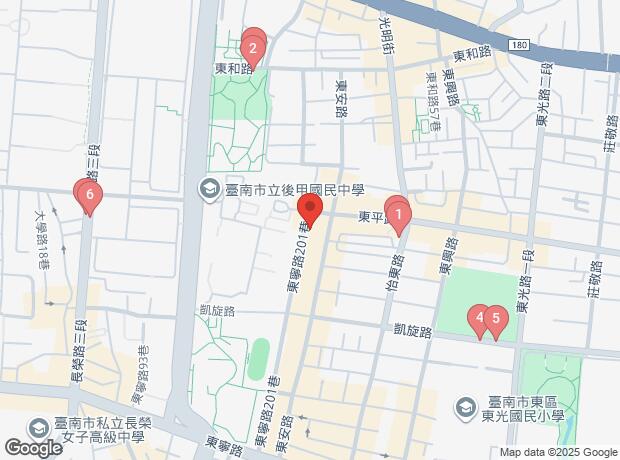Tap the unnumbered red location pin
This screenshot has height=460, width=620.
[x=310, y=212]
